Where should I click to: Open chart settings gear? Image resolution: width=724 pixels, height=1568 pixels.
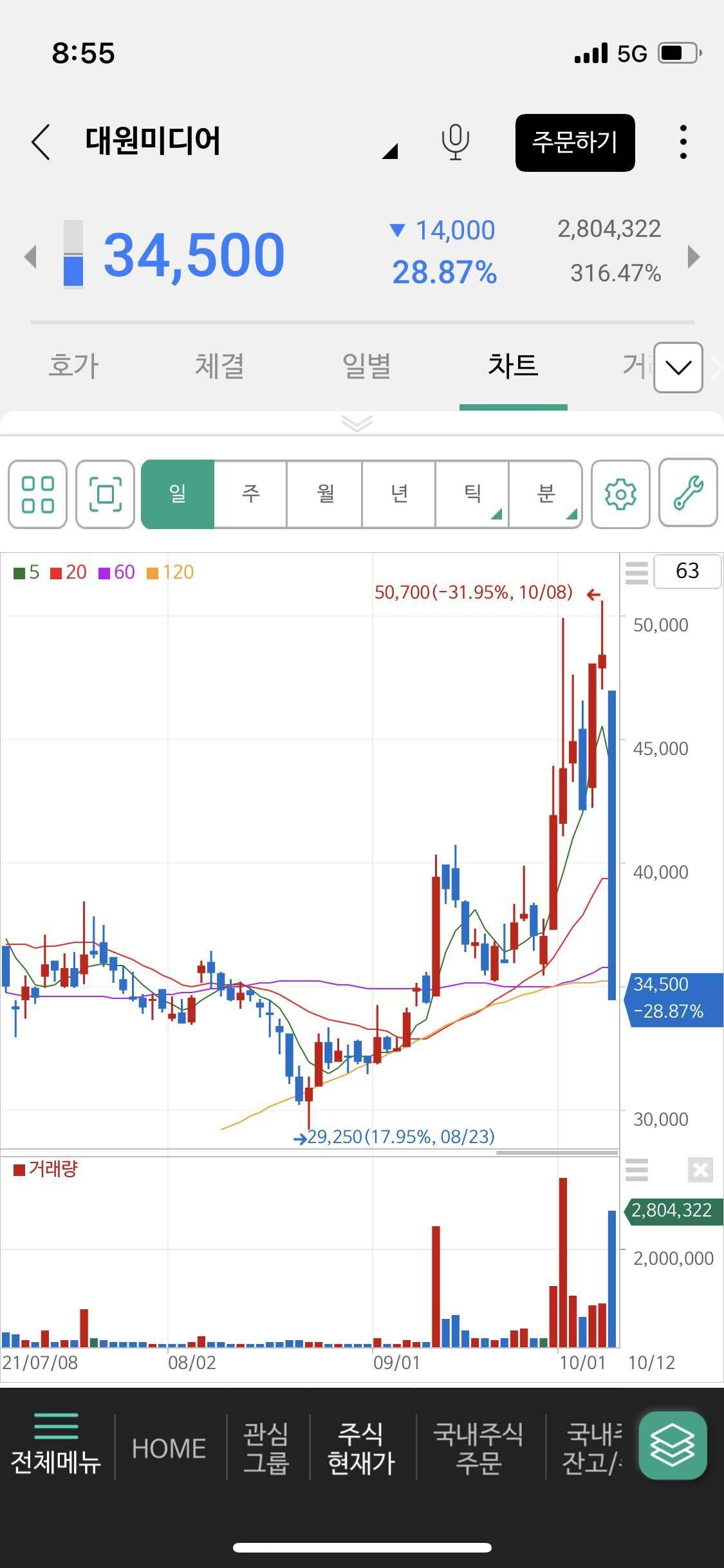620,494
